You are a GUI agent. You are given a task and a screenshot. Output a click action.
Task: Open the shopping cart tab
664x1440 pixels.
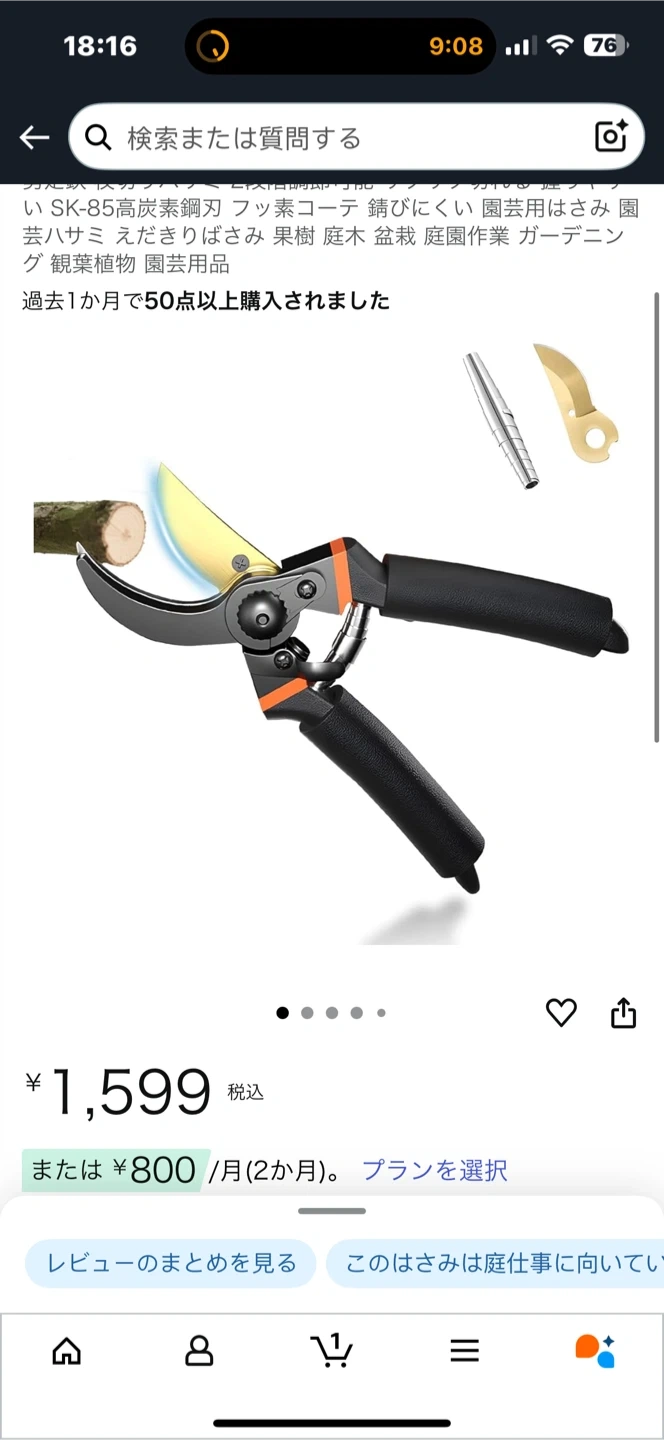pyautogui.click(x=332, y=1351)
